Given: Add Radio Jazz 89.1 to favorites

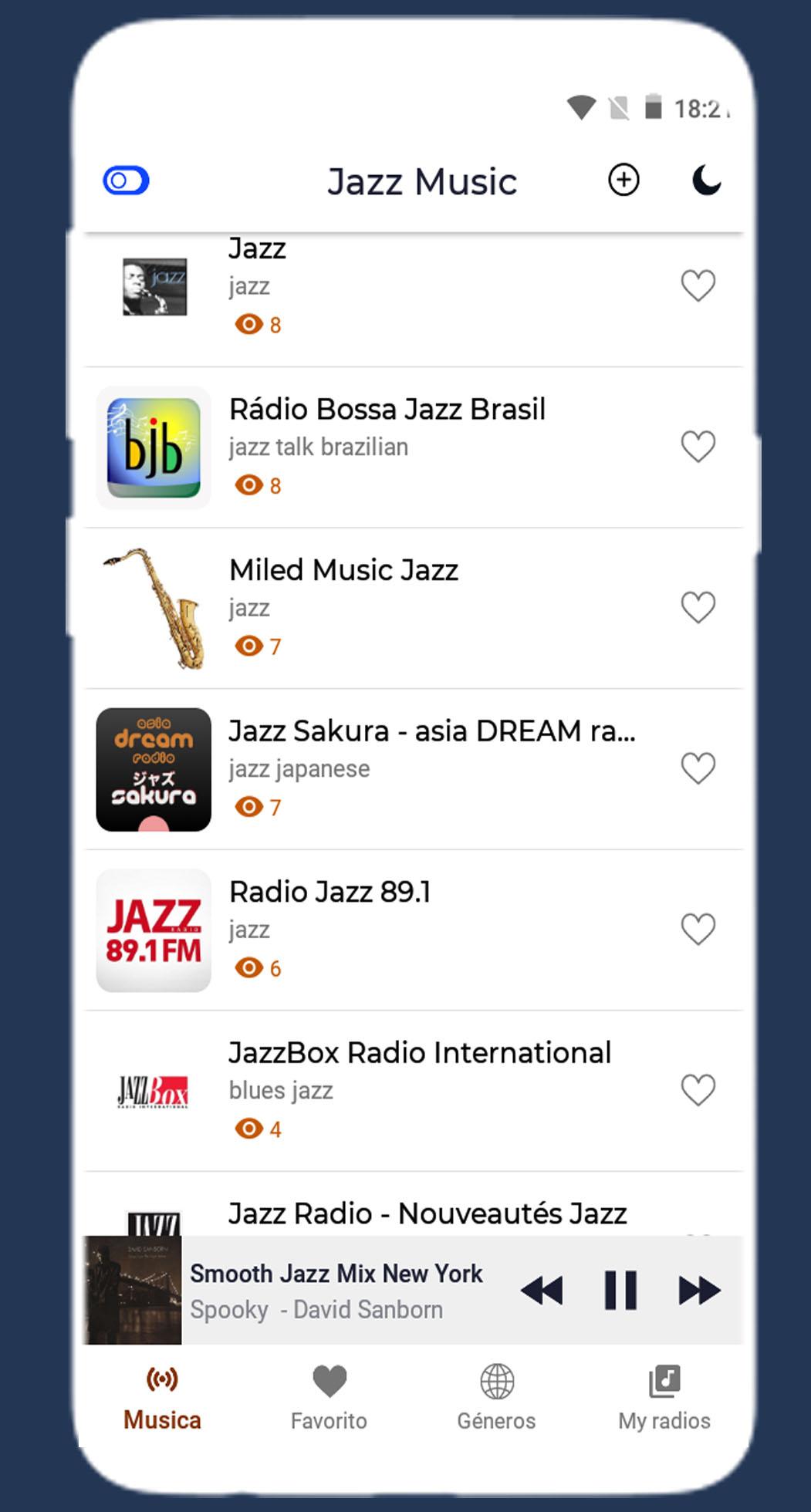Looking at the screenshot, I should point(698,930).
